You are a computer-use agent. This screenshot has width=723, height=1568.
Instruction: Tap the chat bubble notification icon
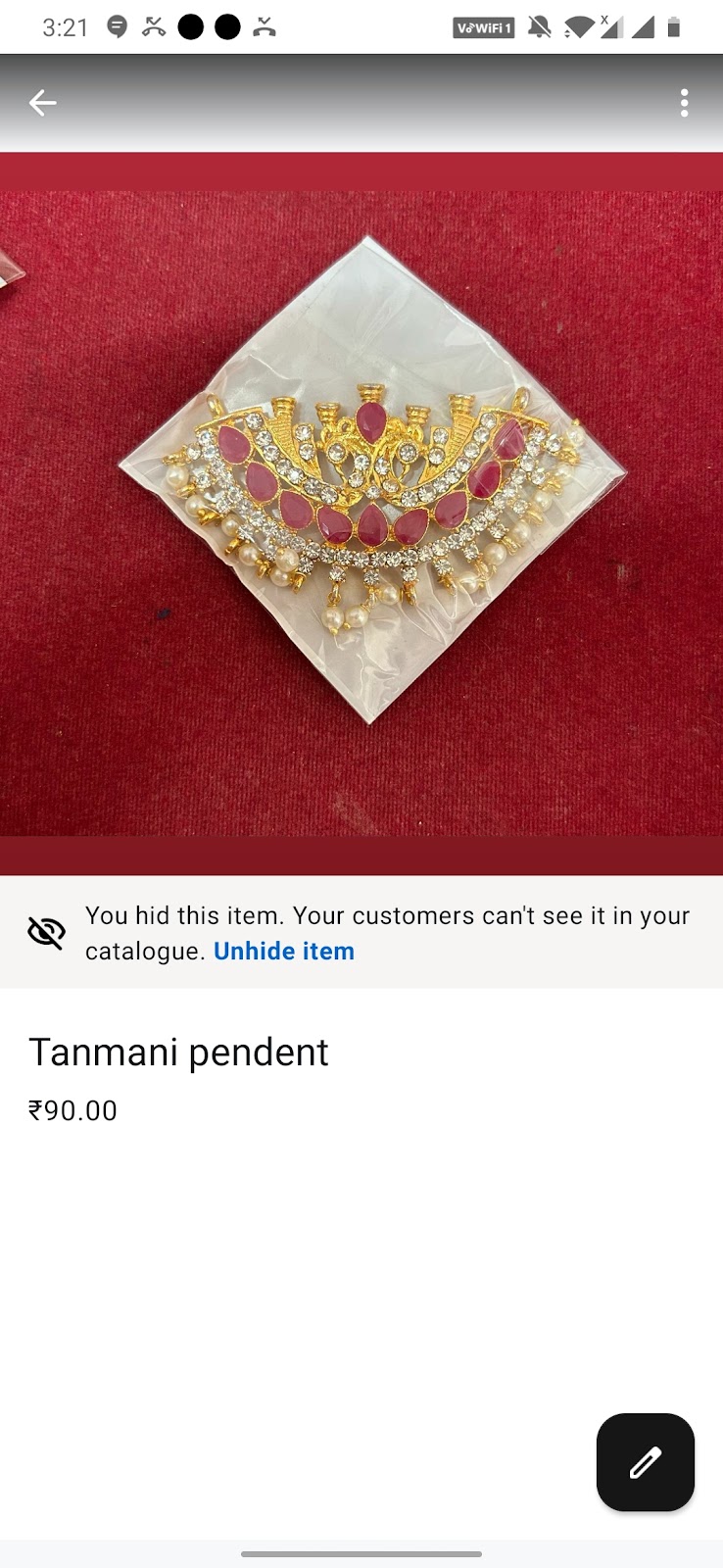(118, 26)
